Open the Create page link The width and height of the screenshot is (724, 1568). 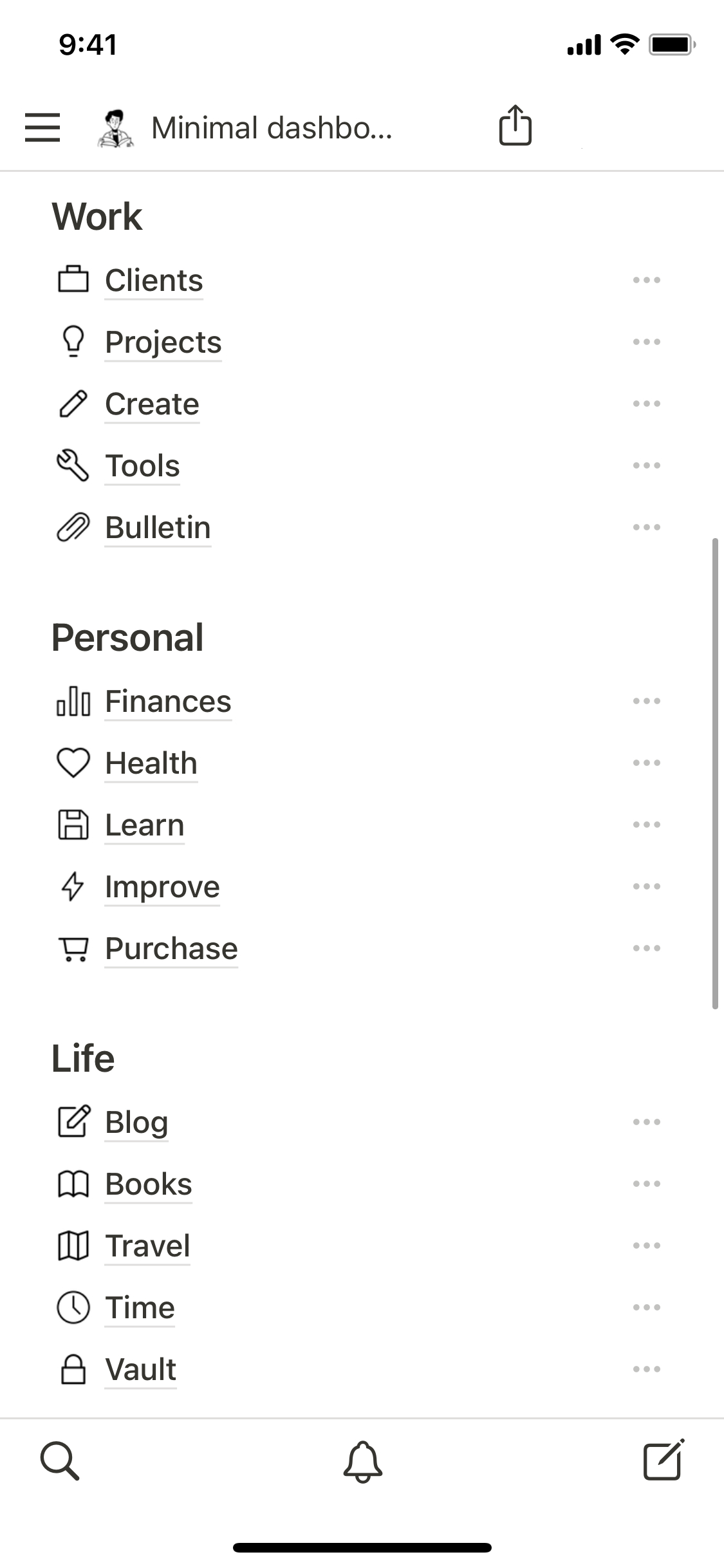pos(152,404)
